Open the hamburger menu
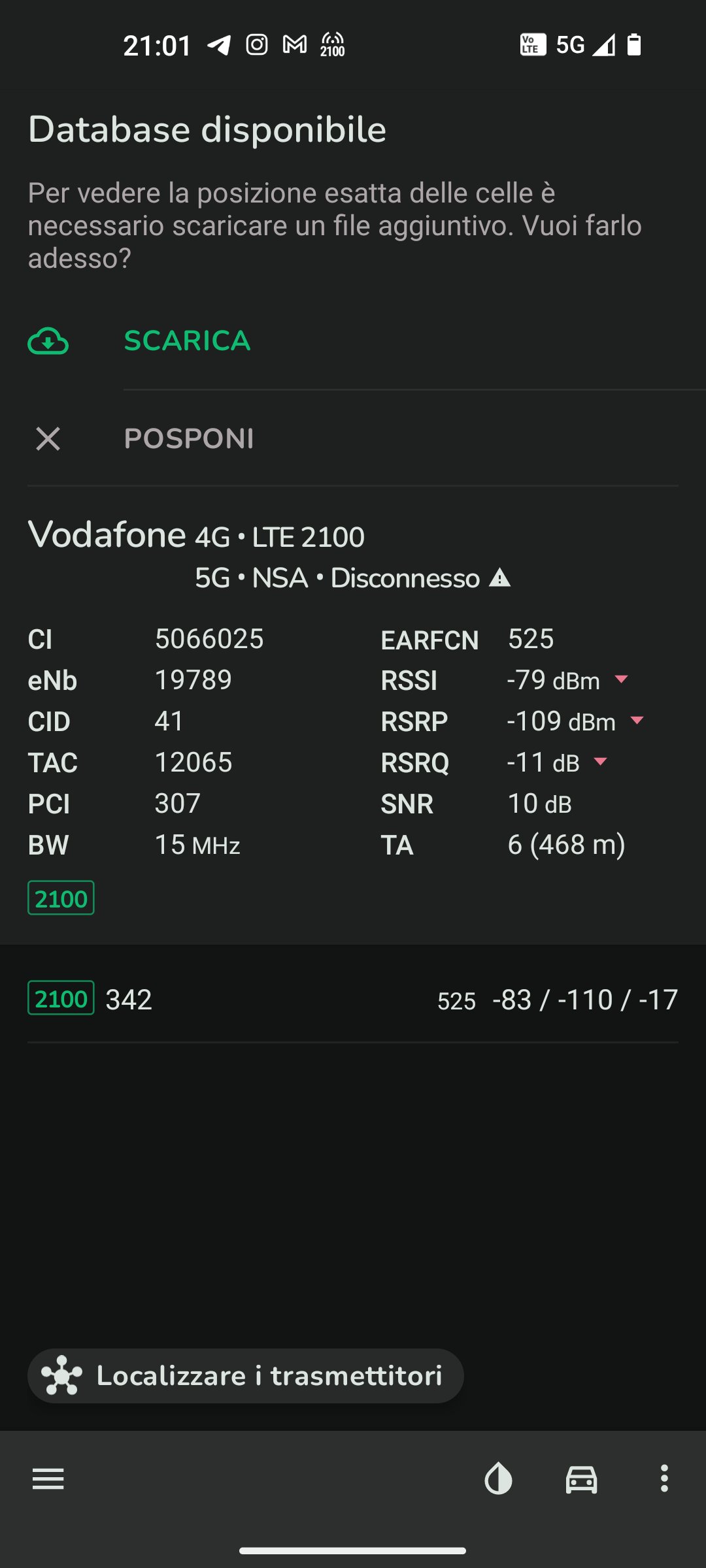 coord(48,1478)
